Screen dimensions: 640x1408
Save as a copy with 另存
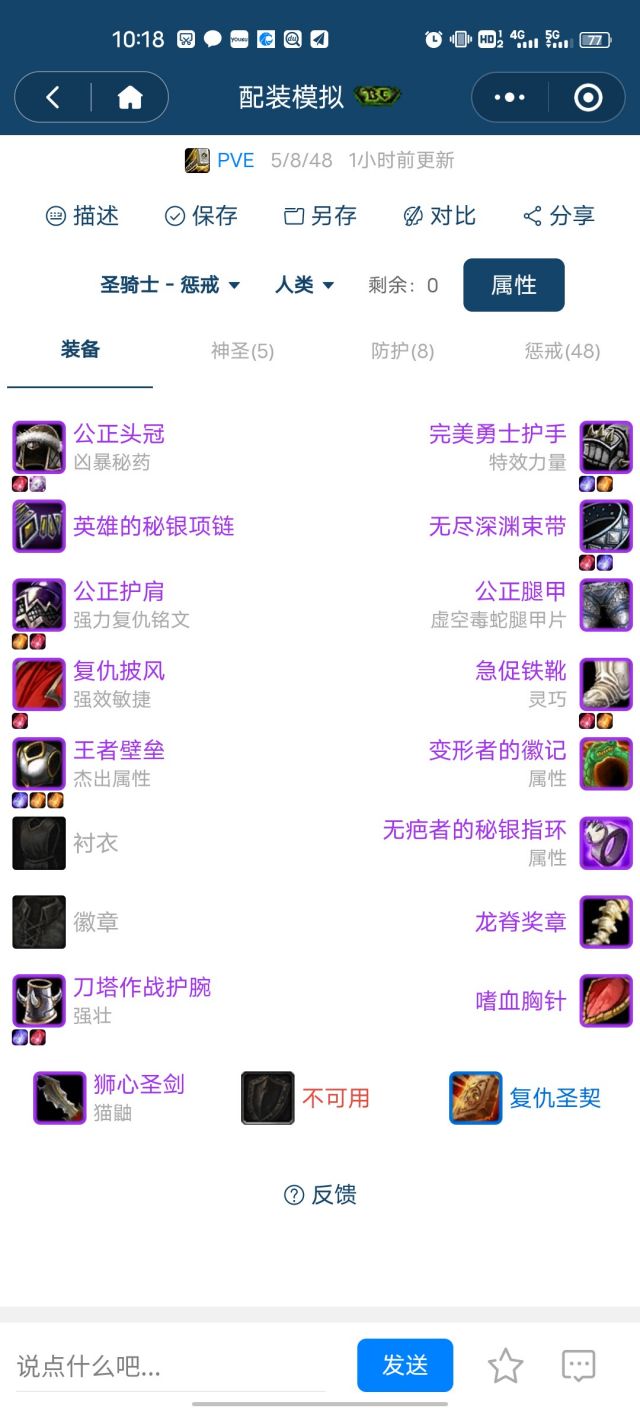(x=320, y=216)
